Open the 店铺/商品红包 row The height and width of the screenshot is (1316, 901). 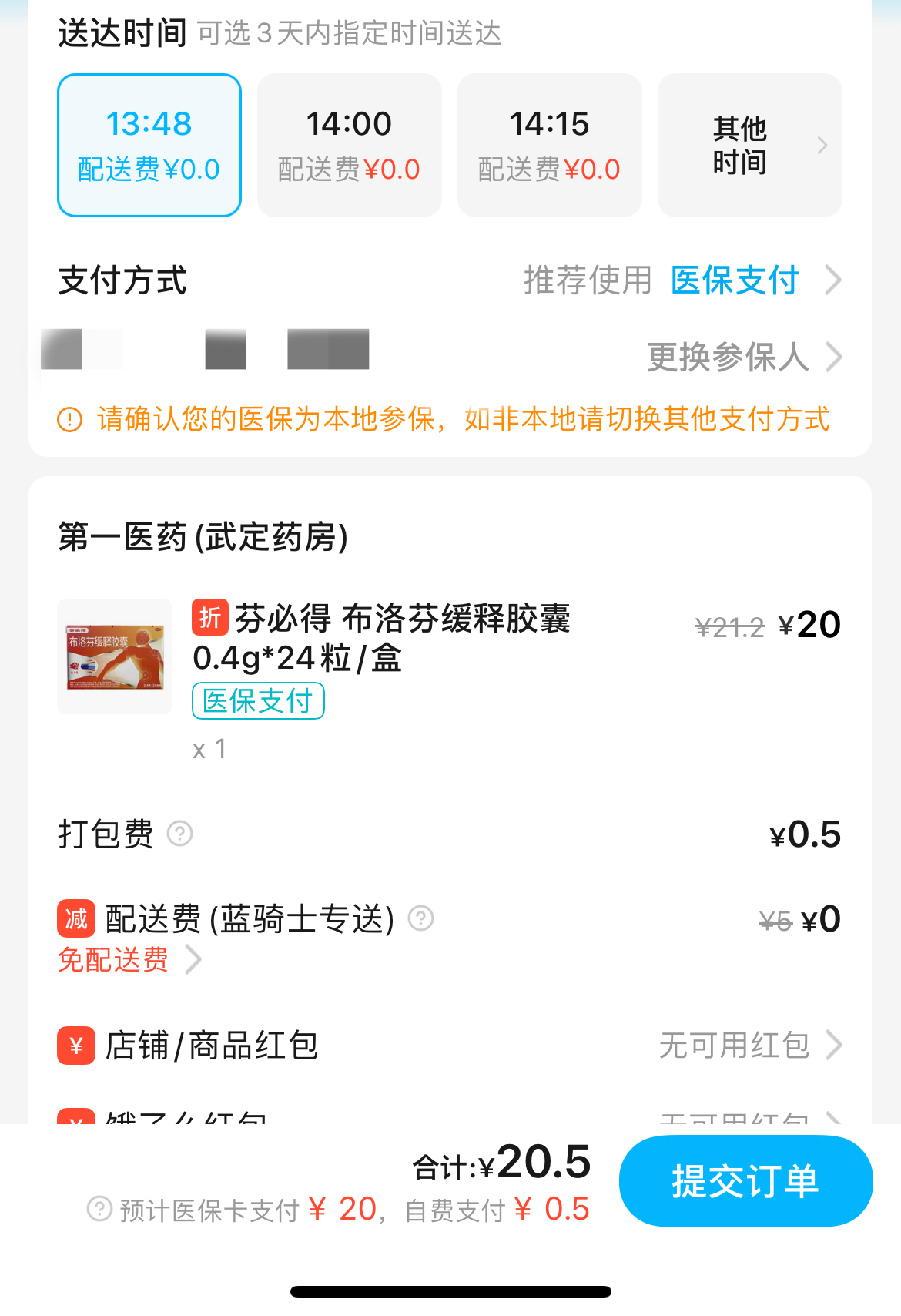click(450, 1046)
